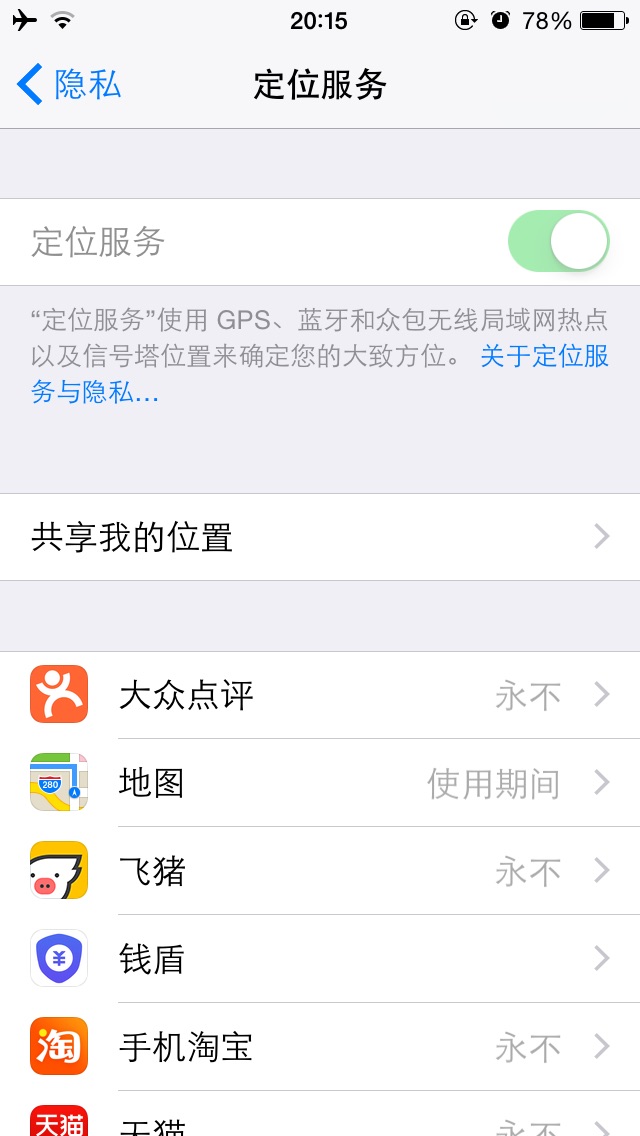Open 天猫 location settings

click(320, 1122)
